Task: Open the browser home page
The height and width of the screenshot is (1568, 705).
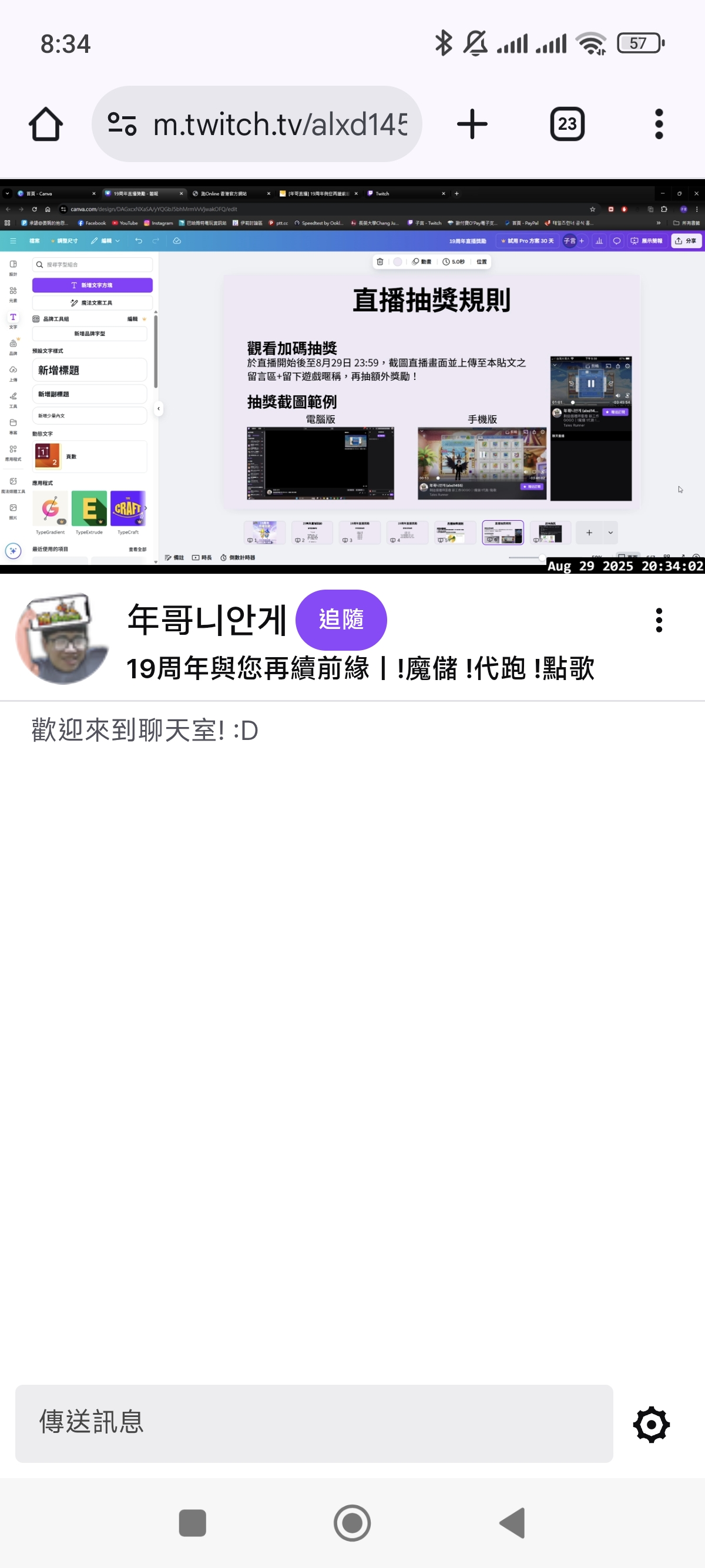Action: (46, 124)
